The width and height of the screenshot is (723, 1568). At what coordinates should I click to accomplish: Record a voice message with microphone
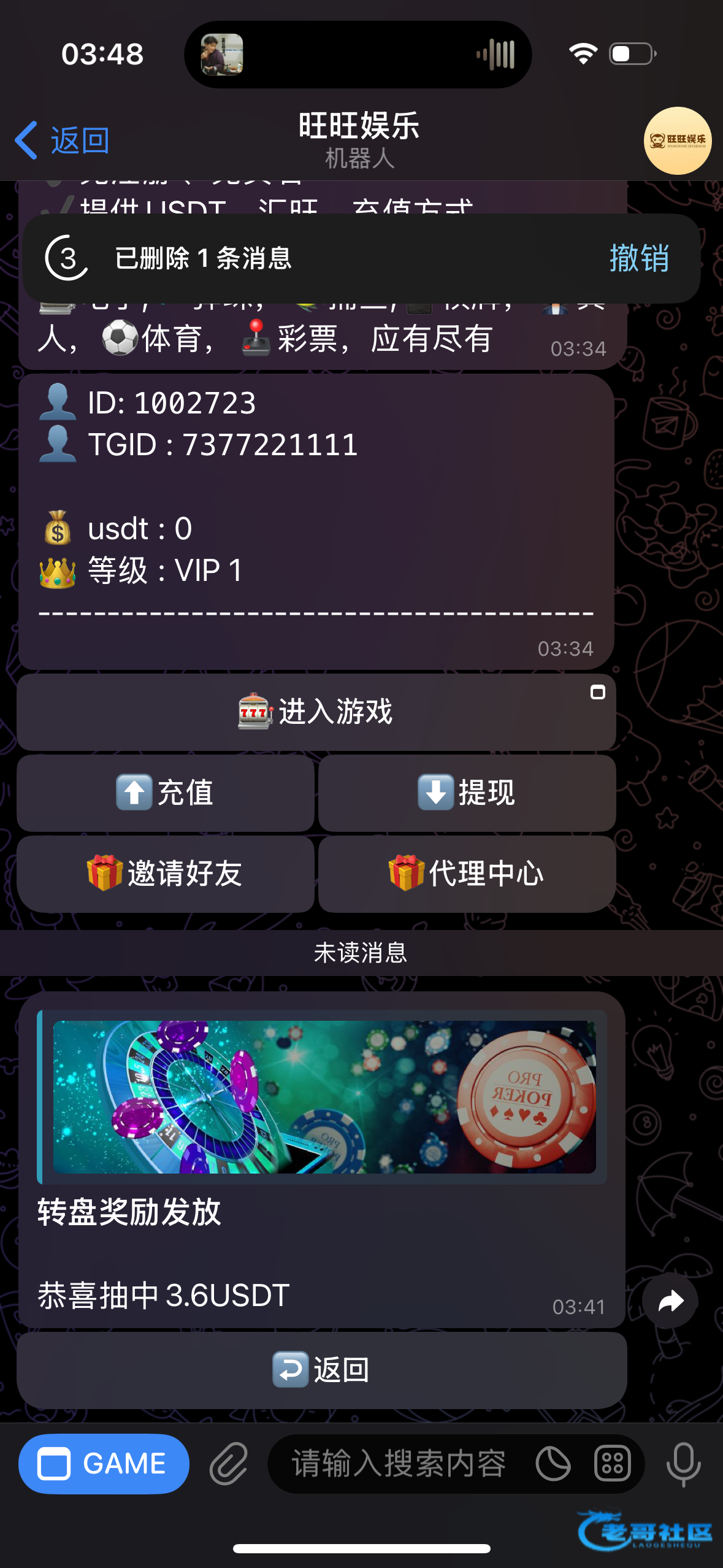[x=683, y=1464]
